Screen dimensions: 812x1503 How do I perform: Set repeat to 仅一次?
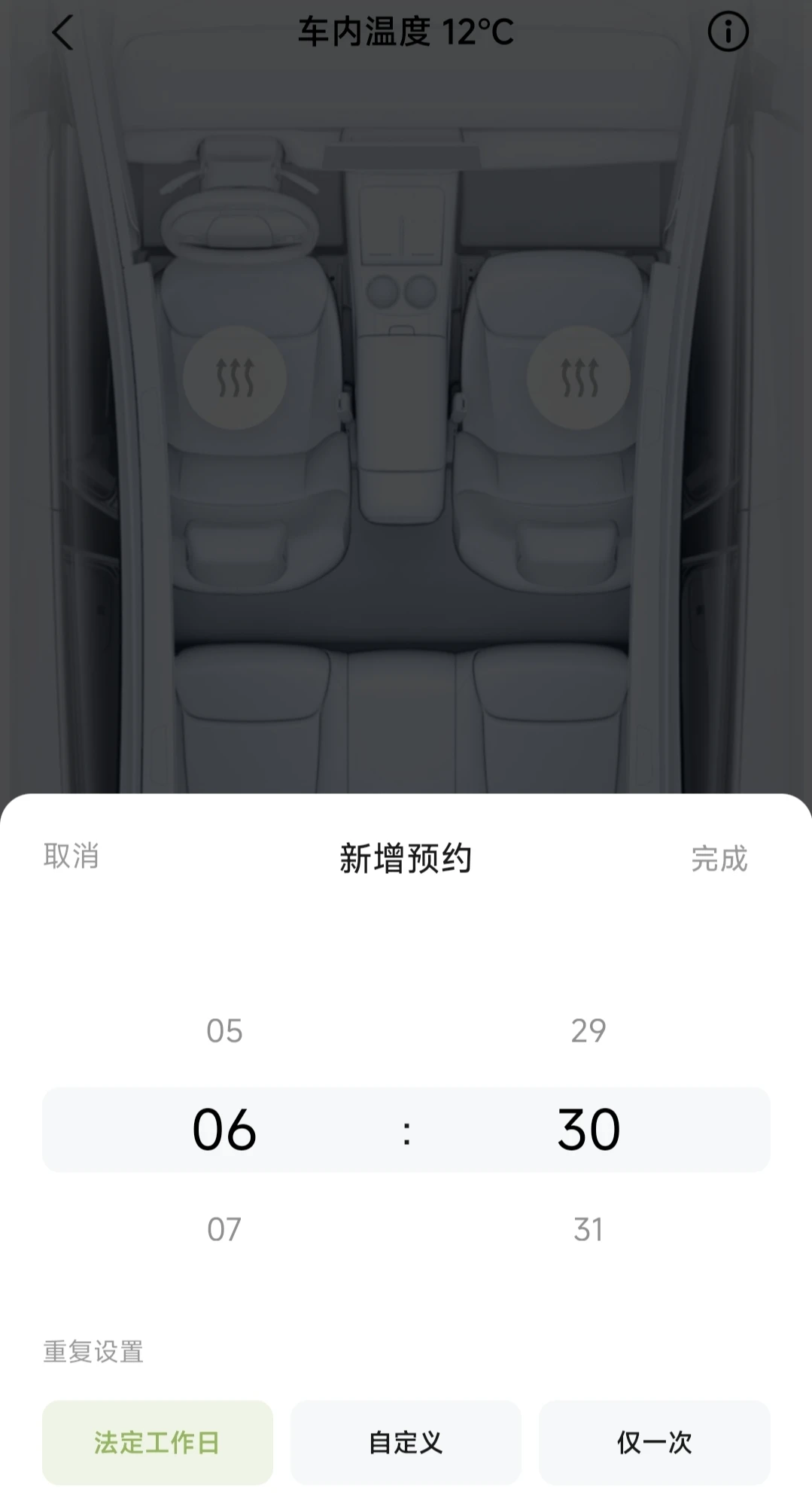point(655,1442)
